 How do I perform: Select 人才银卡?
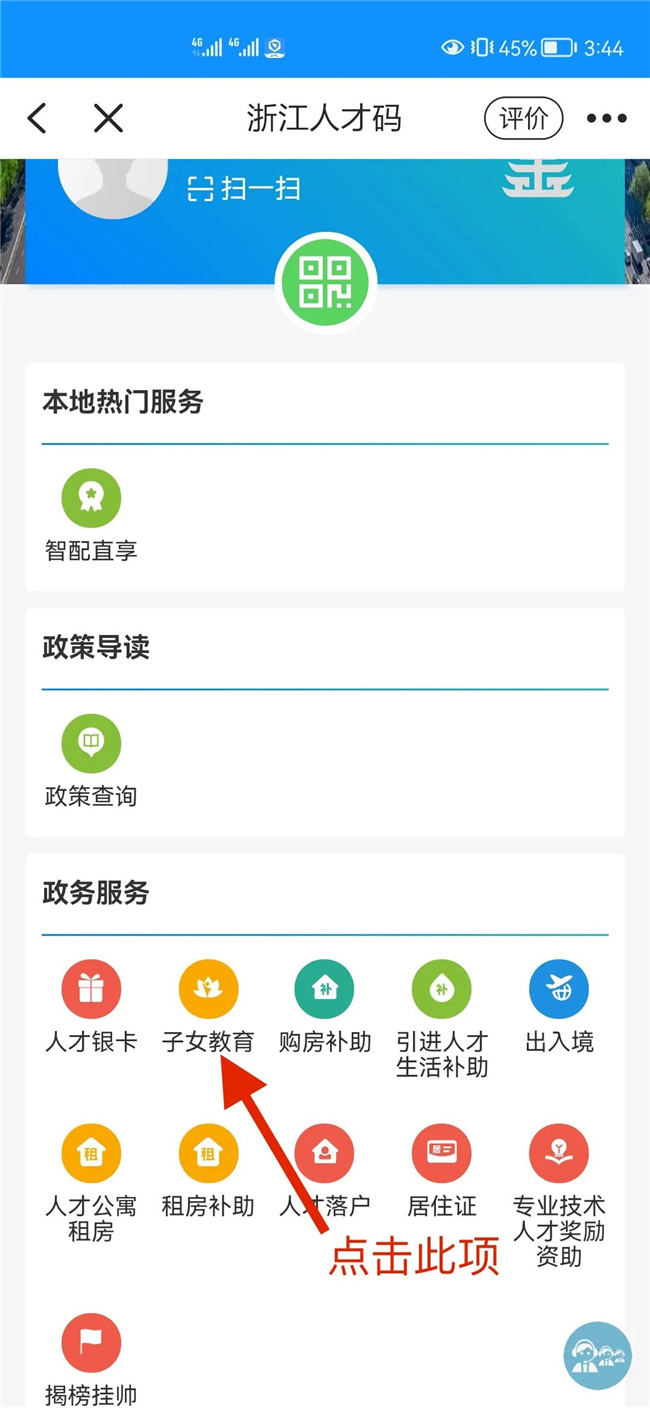tap(91, 990)
